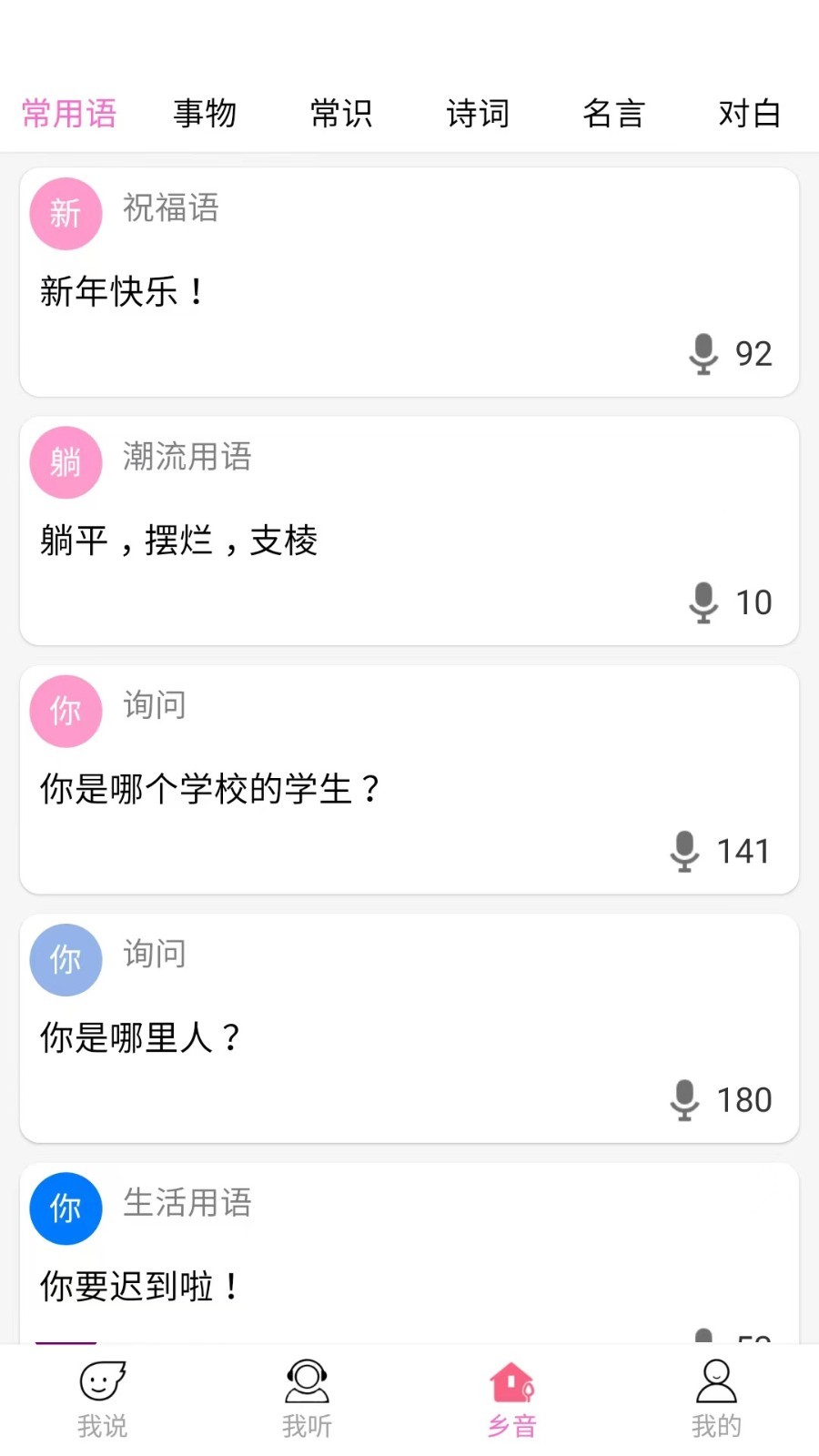Screen dimensions: 819x1456
Task: Tap the pink 躺 avatar on 潮流用语 card
Action: pos(65,461)
